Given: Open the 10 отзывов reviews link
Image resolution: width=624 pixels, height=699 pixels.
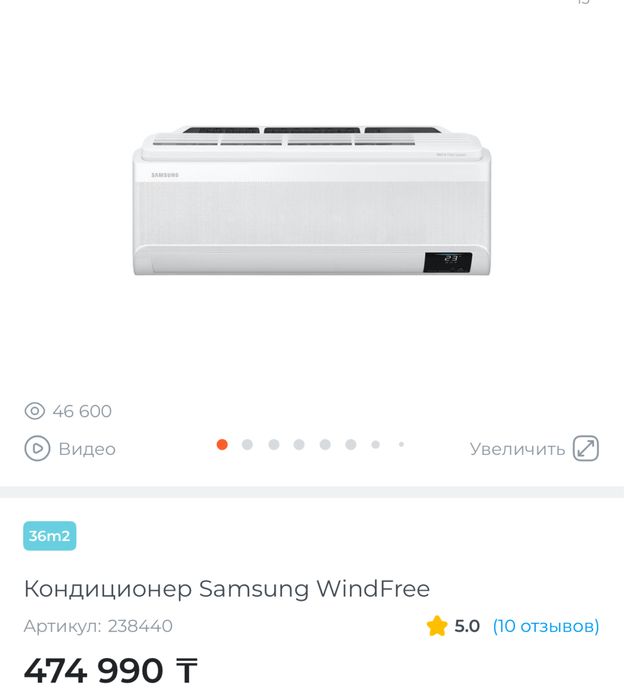Looking at the screenshot, I should coord(546,626).
